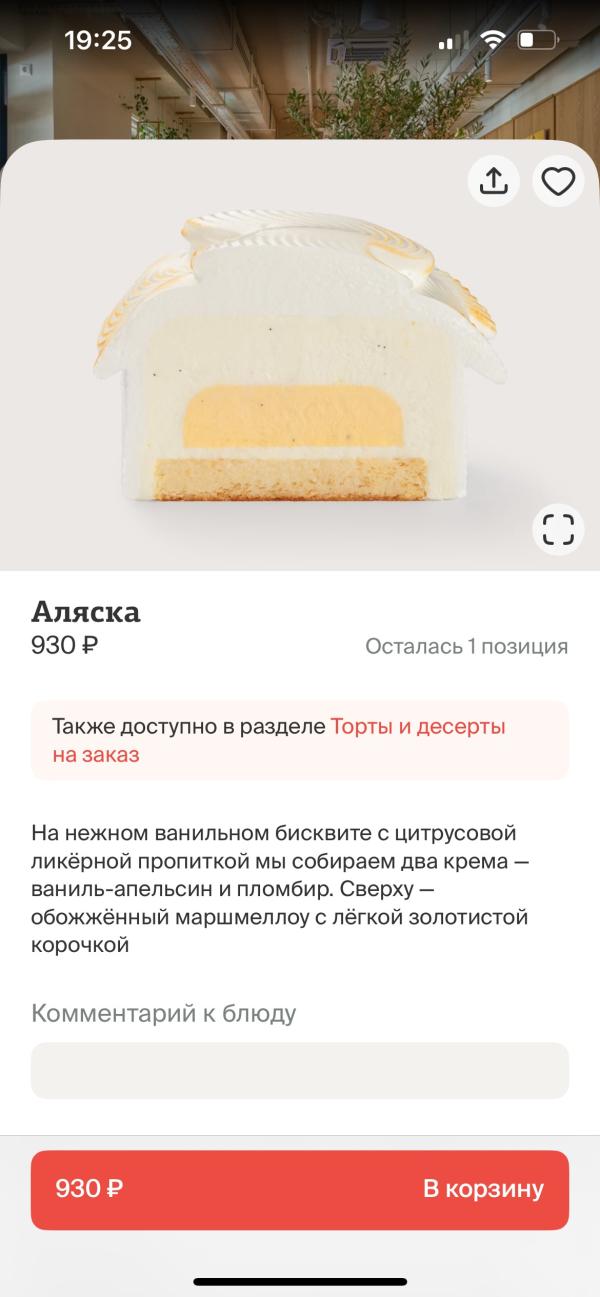Image resolution: width=600 pixels, height=1297 pixels.
Task: Focus the Комментарий к блюду field
Action: coord(300,1071)
